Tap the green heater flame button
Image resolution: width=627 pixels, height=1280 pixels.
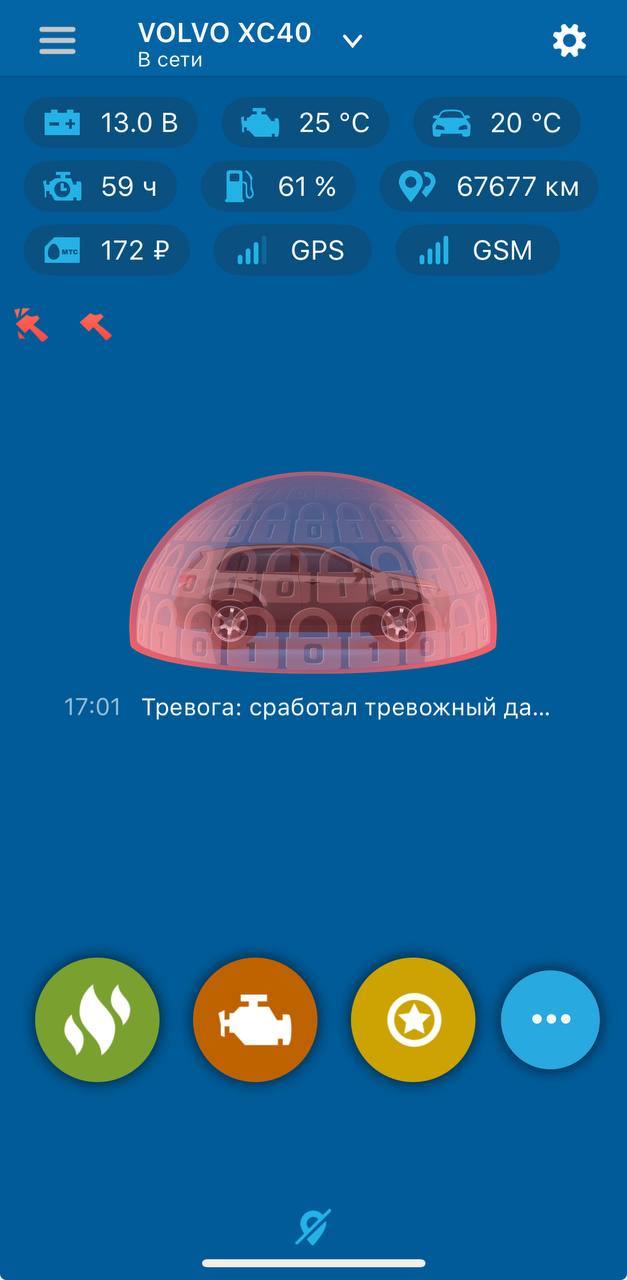[x=97, y=1020]
